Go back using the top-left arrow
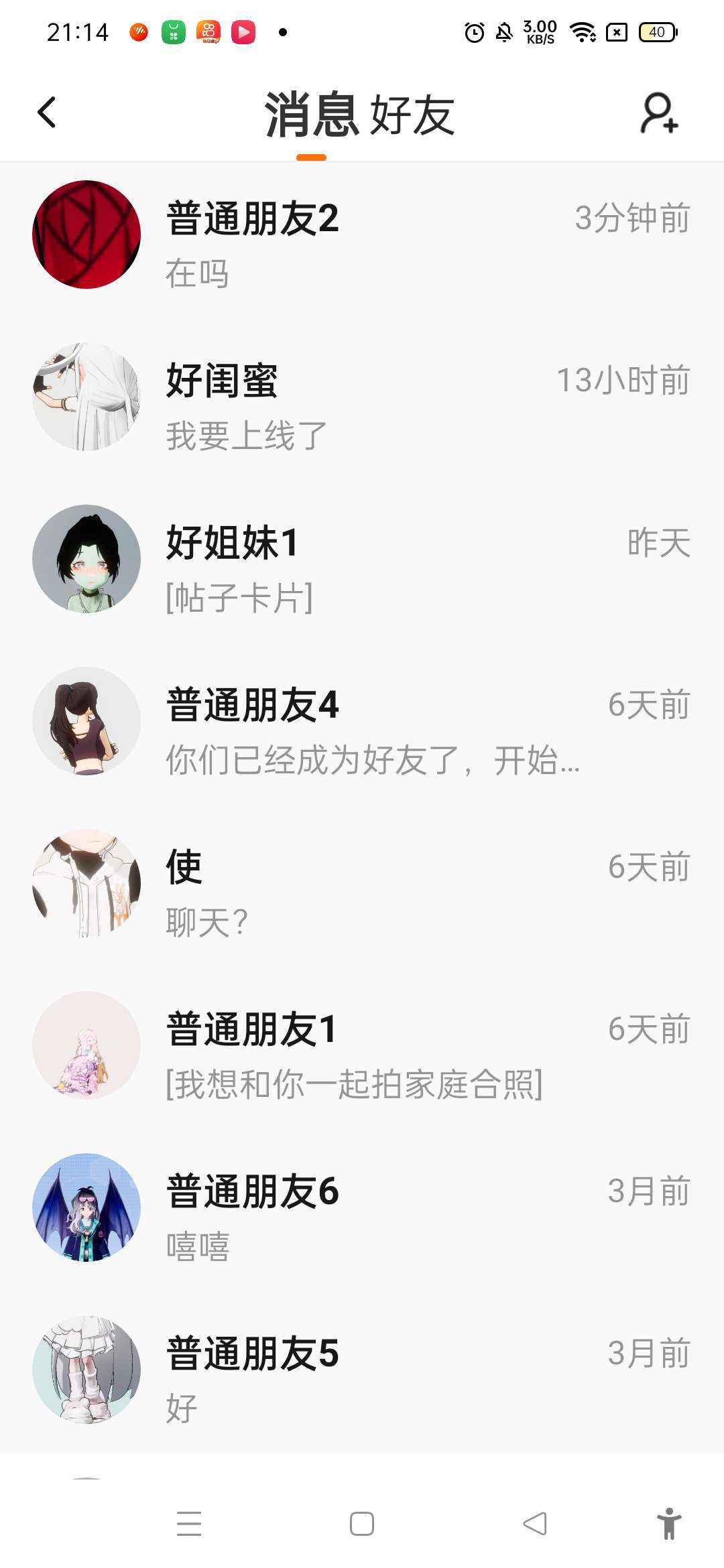724x1568 pixels. pos(47,113)
